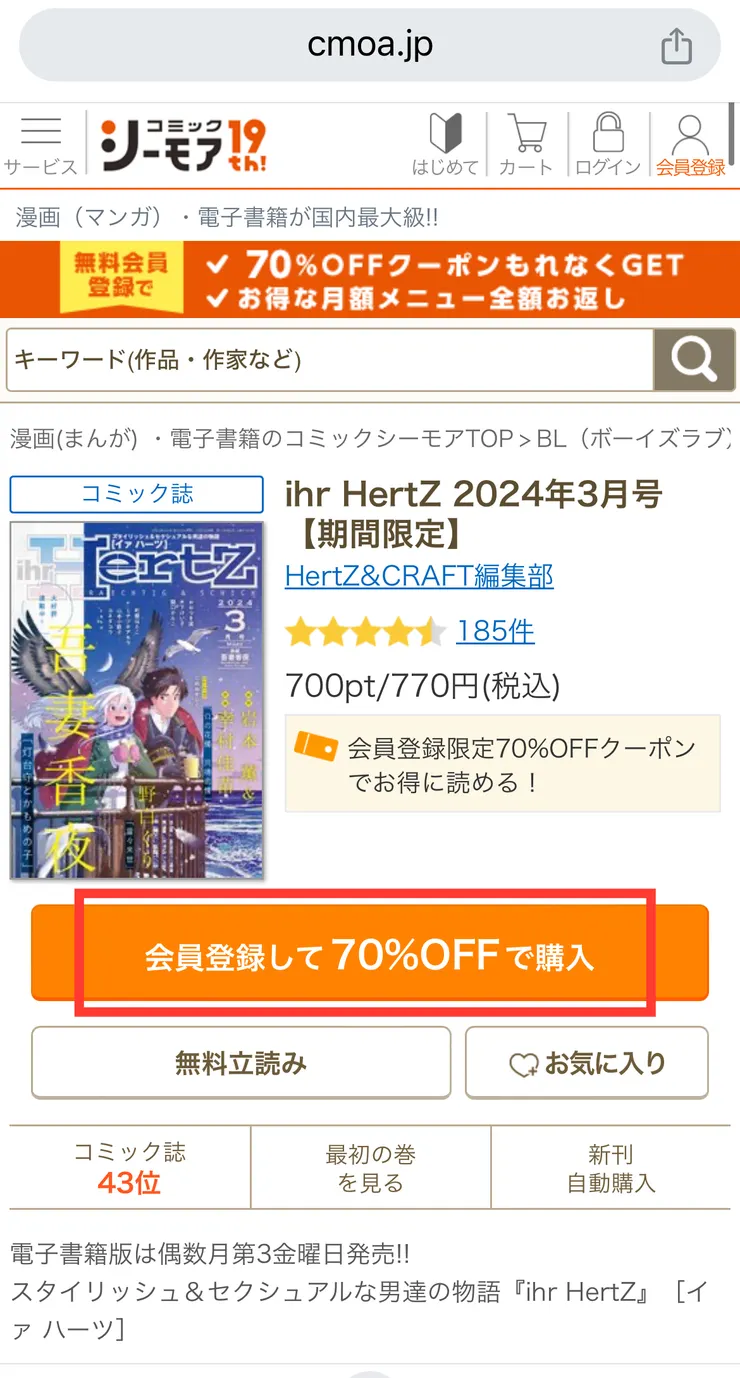Tap the magnifier search button
Screen dimensions: 740x1378
pos(694,360)
